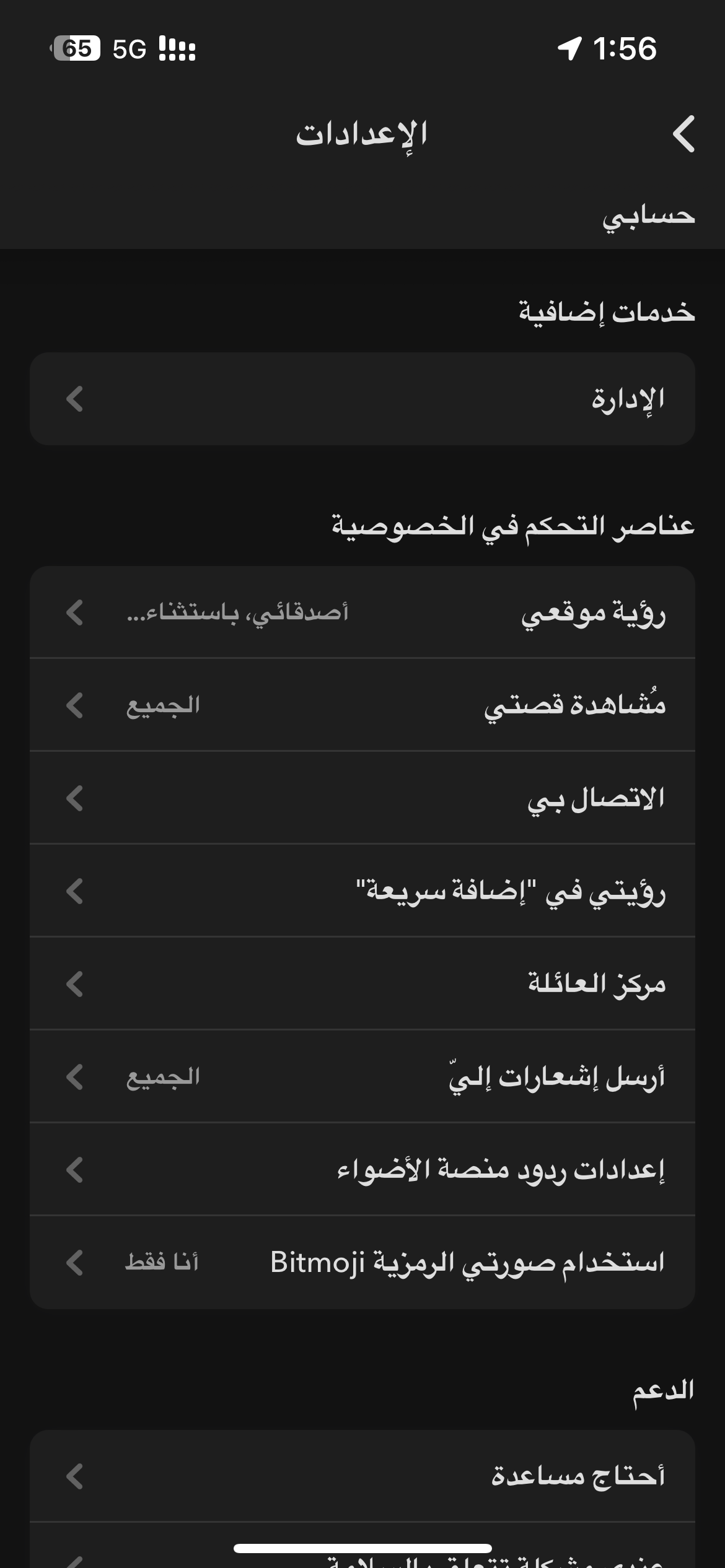Open استخدام صورتي الرمزية Bitmoji setting
This screenshot has height=1568, width=725.
pos(362,1262)
